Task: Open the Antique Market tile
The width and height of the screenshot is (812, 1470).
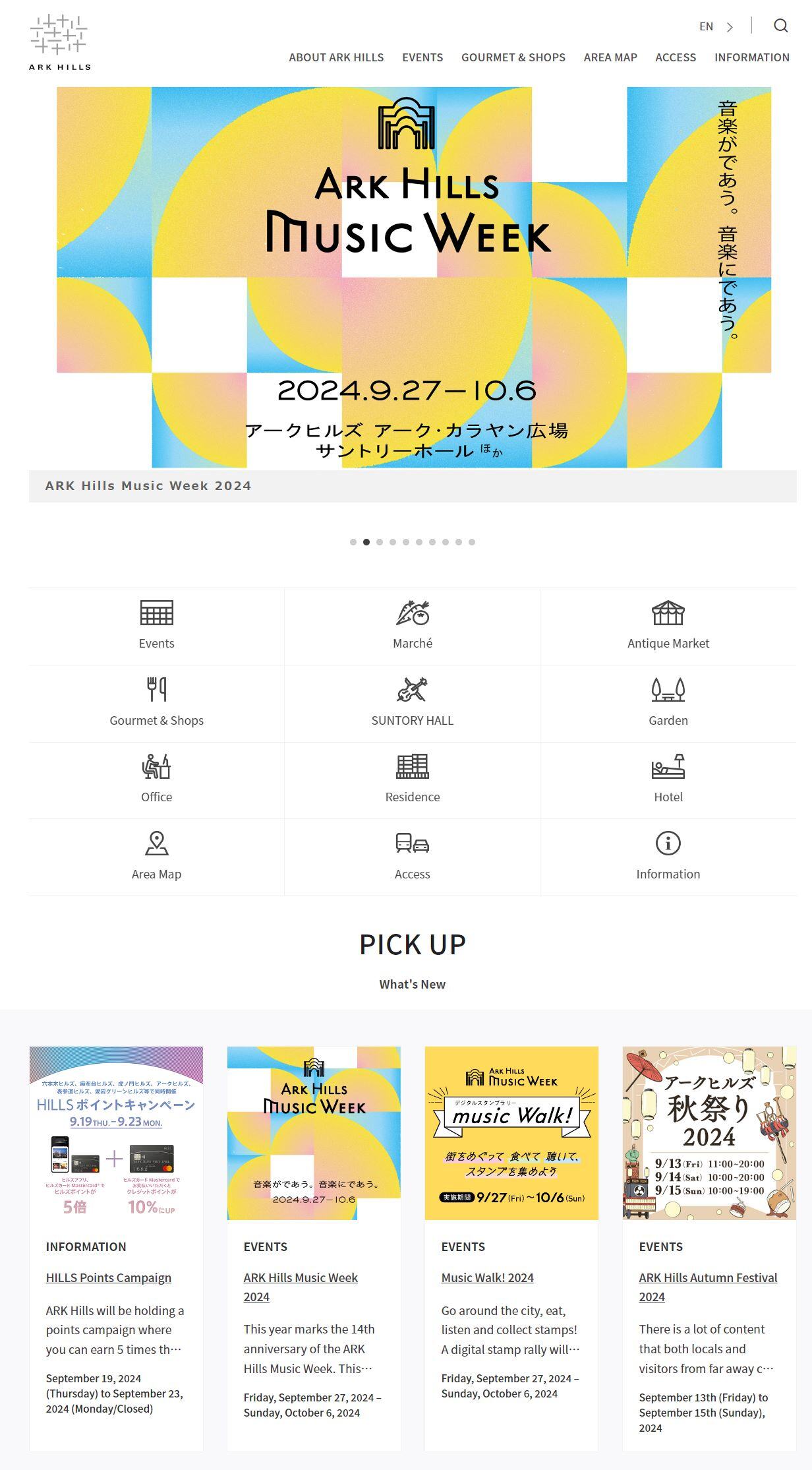Action: [668, 626]
